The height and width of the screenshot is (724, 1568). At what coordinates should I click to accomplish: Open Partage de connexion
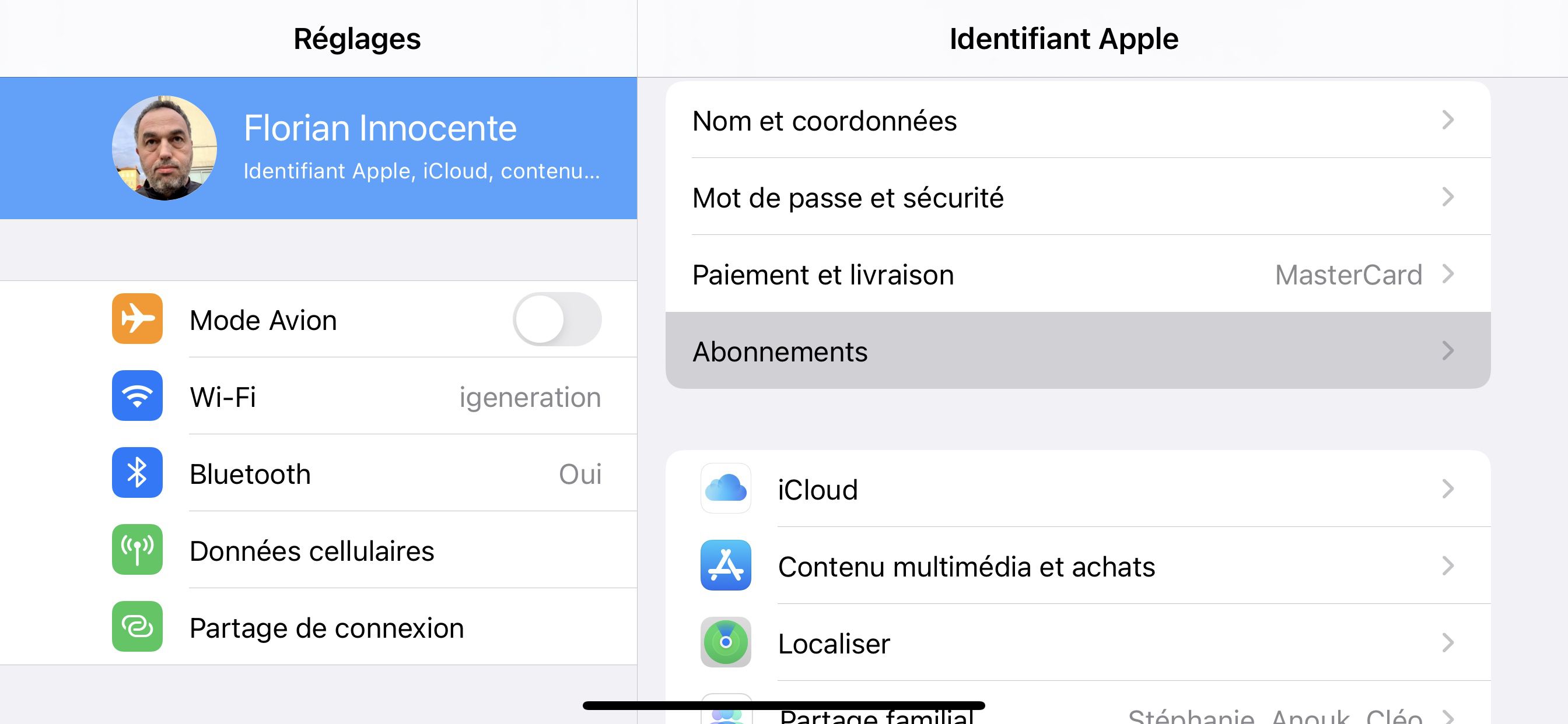click(365, 627)
